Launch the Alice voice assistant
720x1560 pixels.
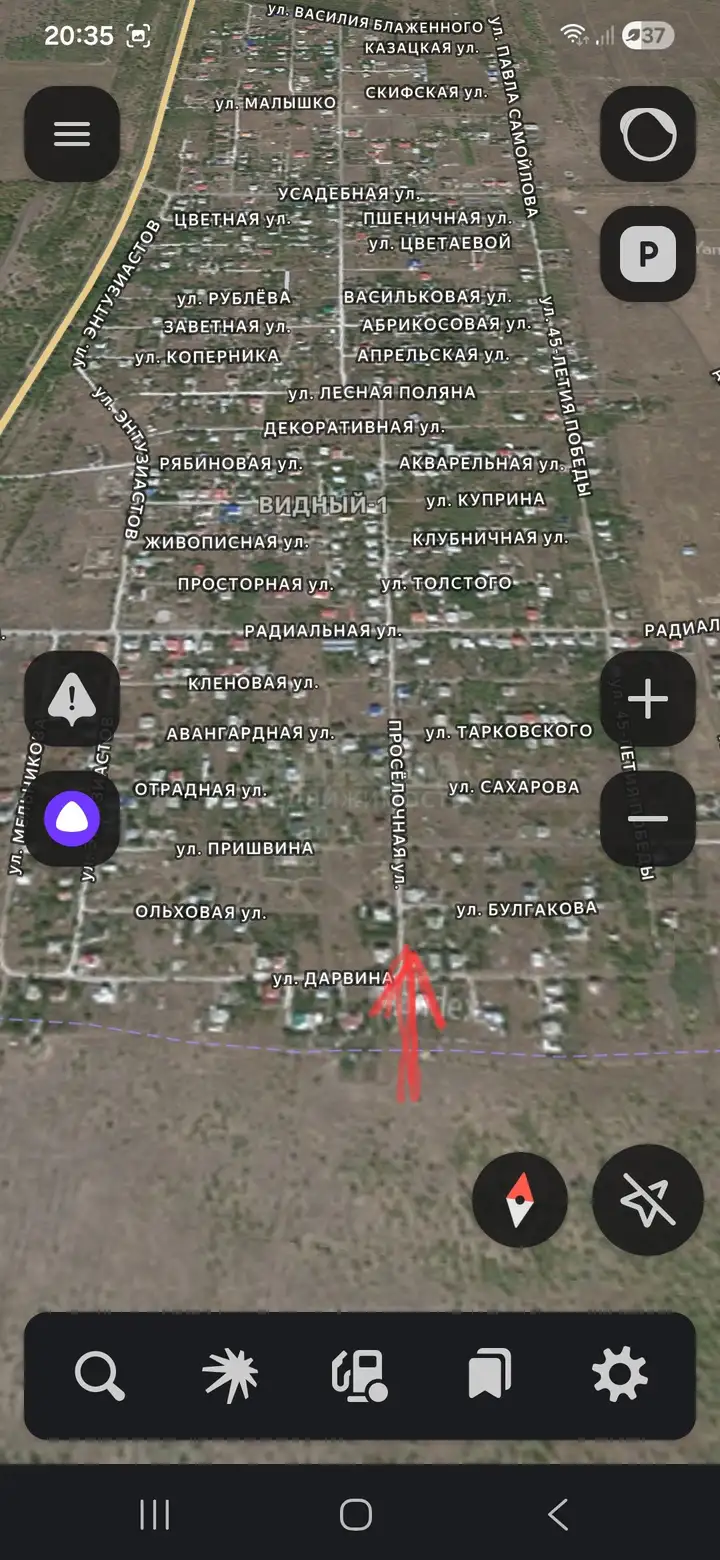(x=72, y=819)
